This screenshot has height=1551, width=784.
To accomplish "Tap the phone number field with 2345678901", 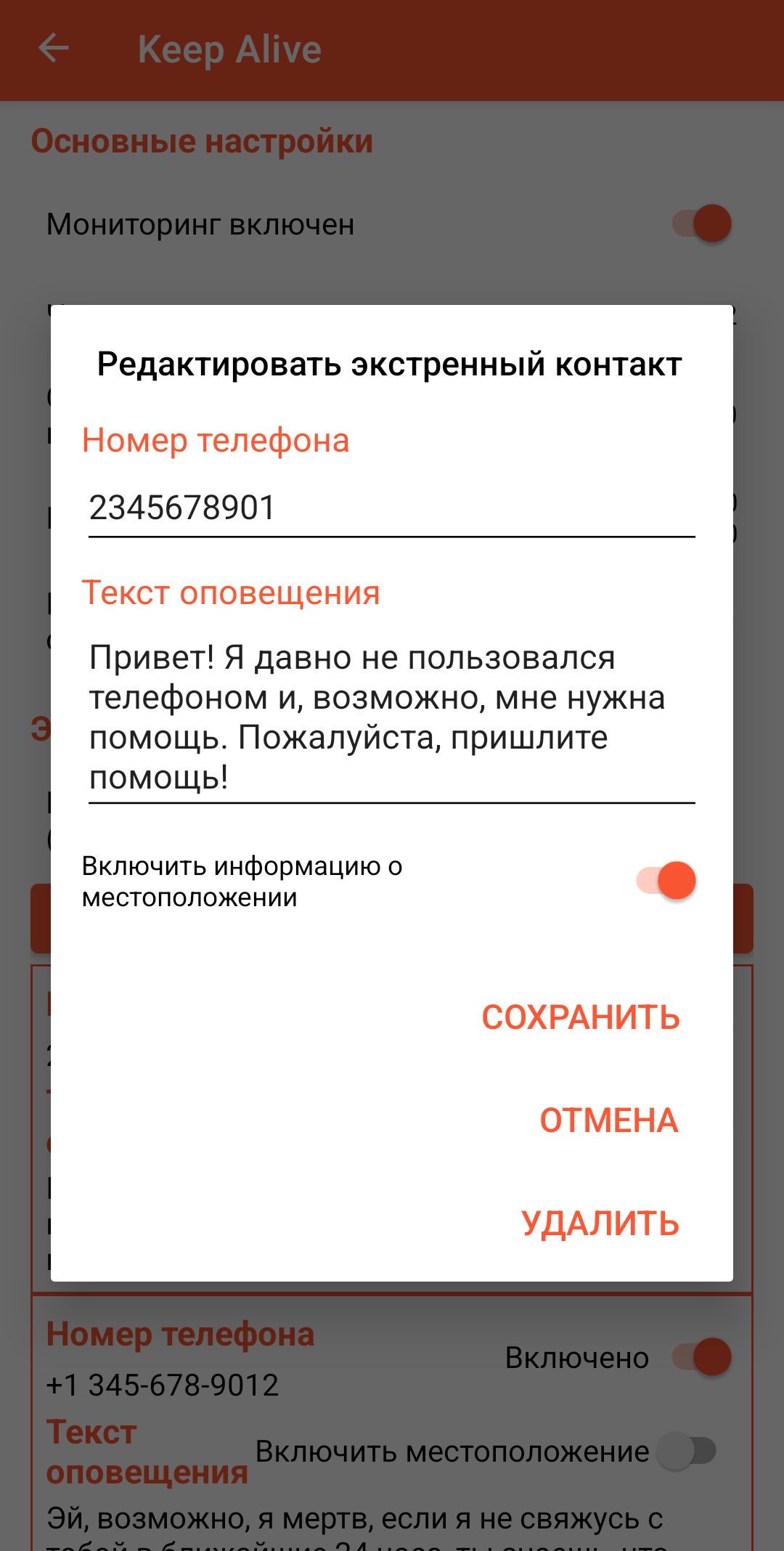I will pyautogui.click(x=391, y=508).
